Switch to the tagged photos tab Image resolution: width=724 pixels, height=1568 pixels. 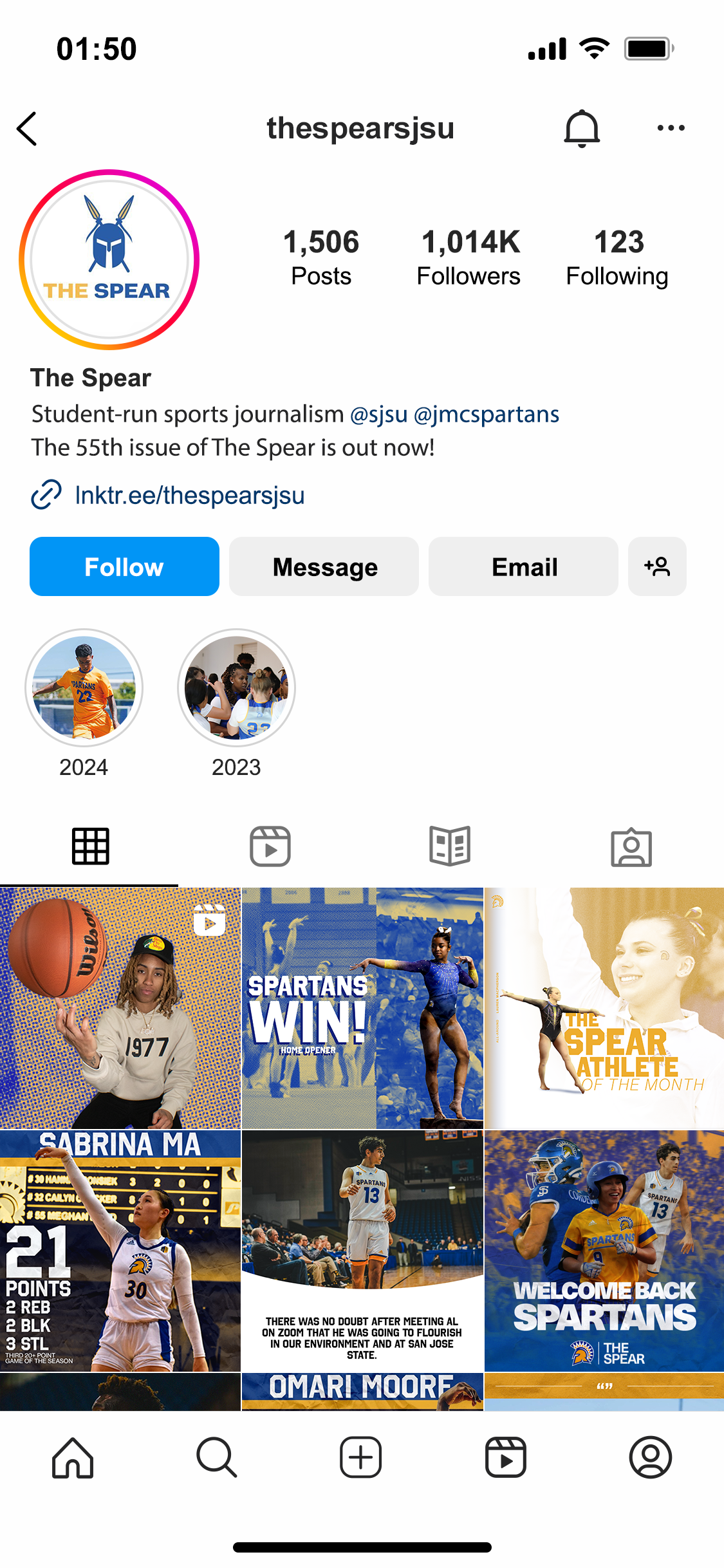tap(631, 846)
